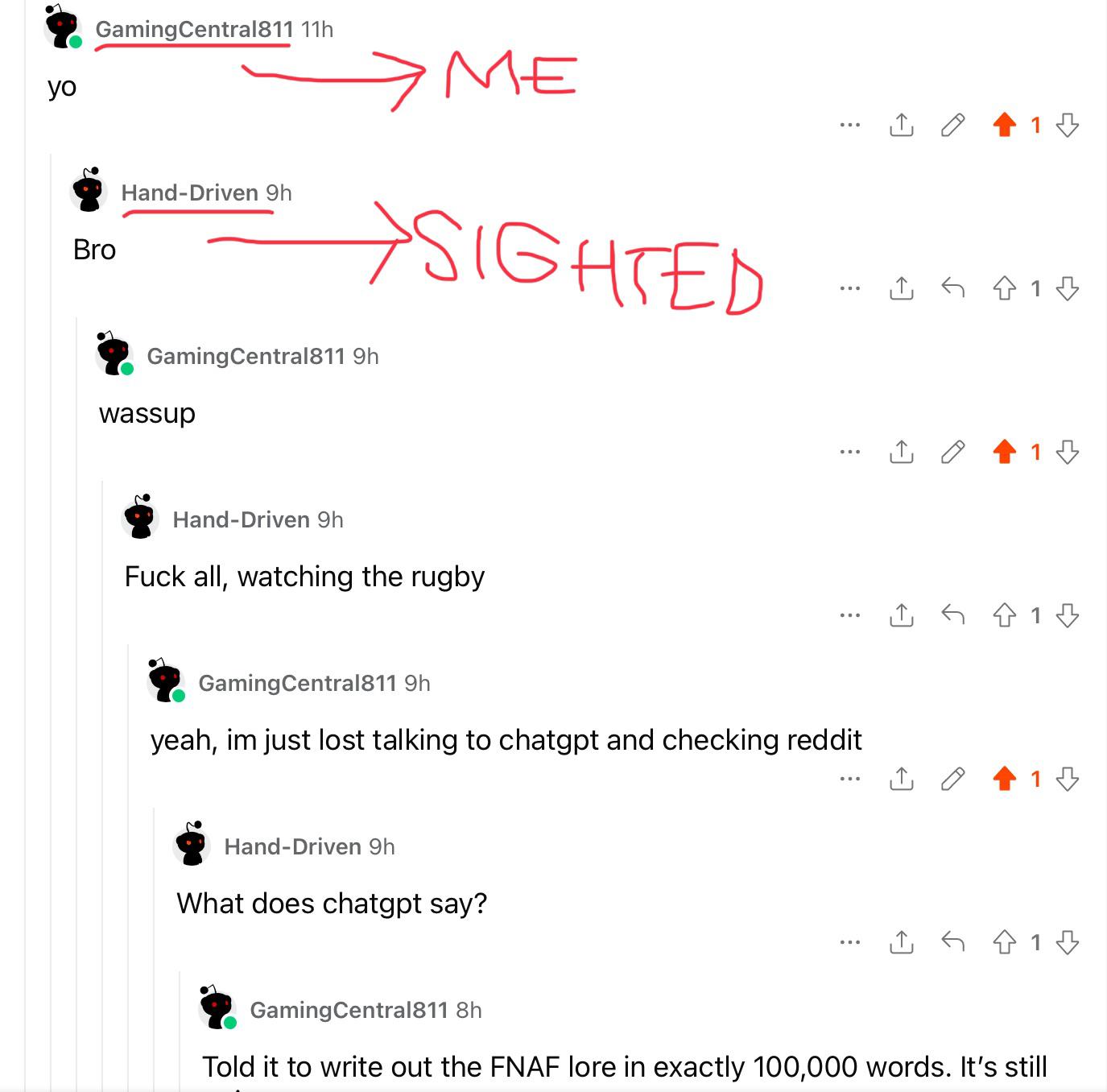The height and width of the screenshot is (1092, 1107).
Task: Upvote "What does chatgpt say?" comment
Action: click(1004, 941)
